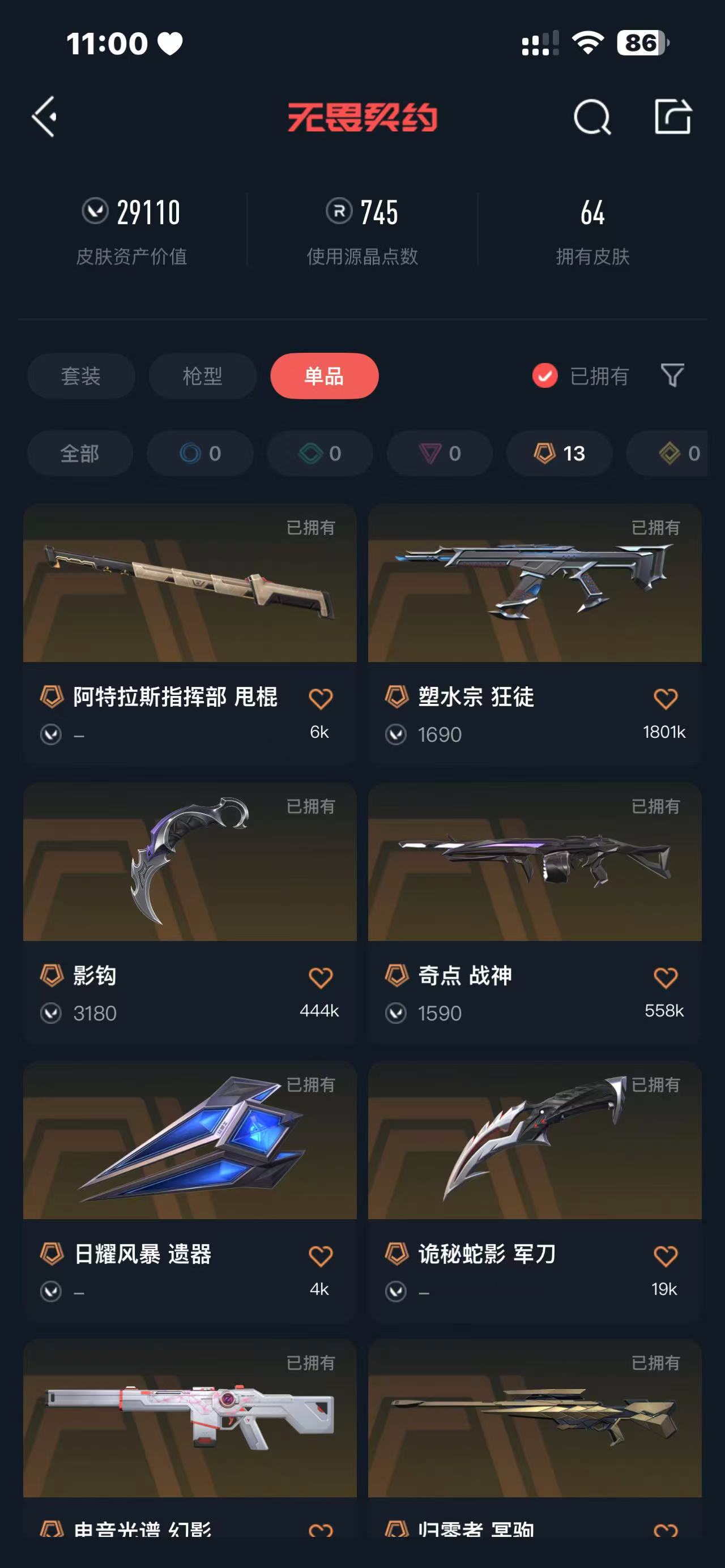725x1568 pixels.
Task: Filter by the orange tier chip showing 13
Action: click(559, 454)
